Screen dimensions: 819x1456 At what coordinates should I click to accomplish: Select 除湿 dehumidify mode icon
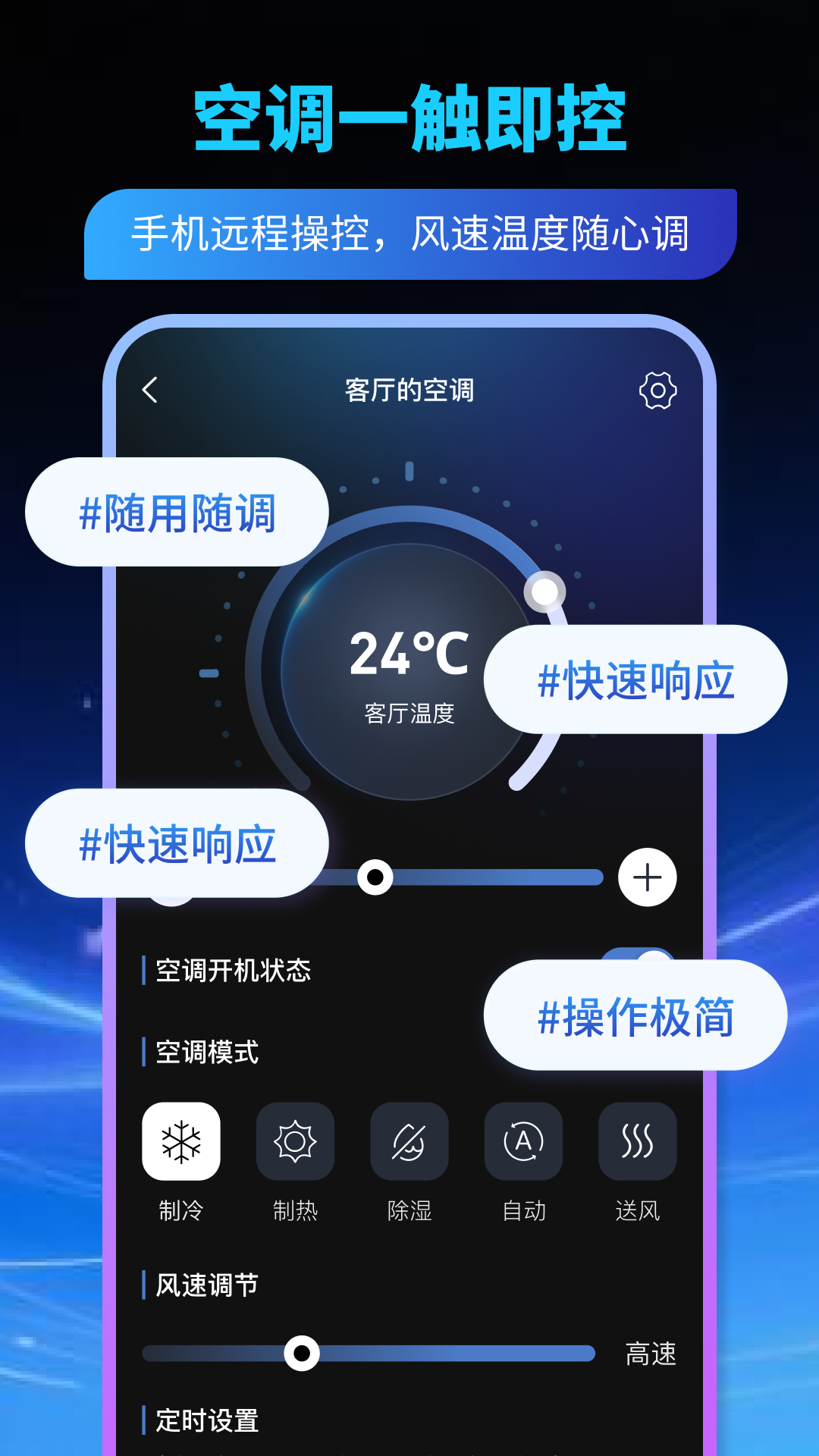tap(409, 1141)
